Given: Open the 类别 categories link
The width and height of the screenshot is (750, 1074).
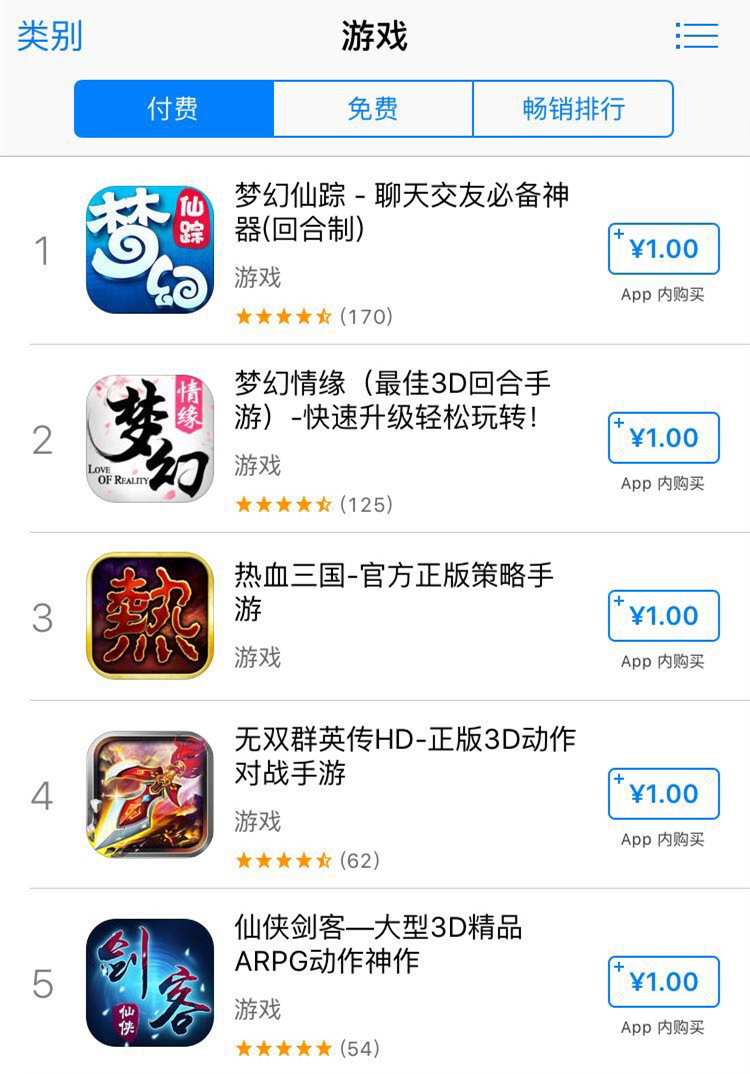Looking at the screenshot, I should [50, 37].
